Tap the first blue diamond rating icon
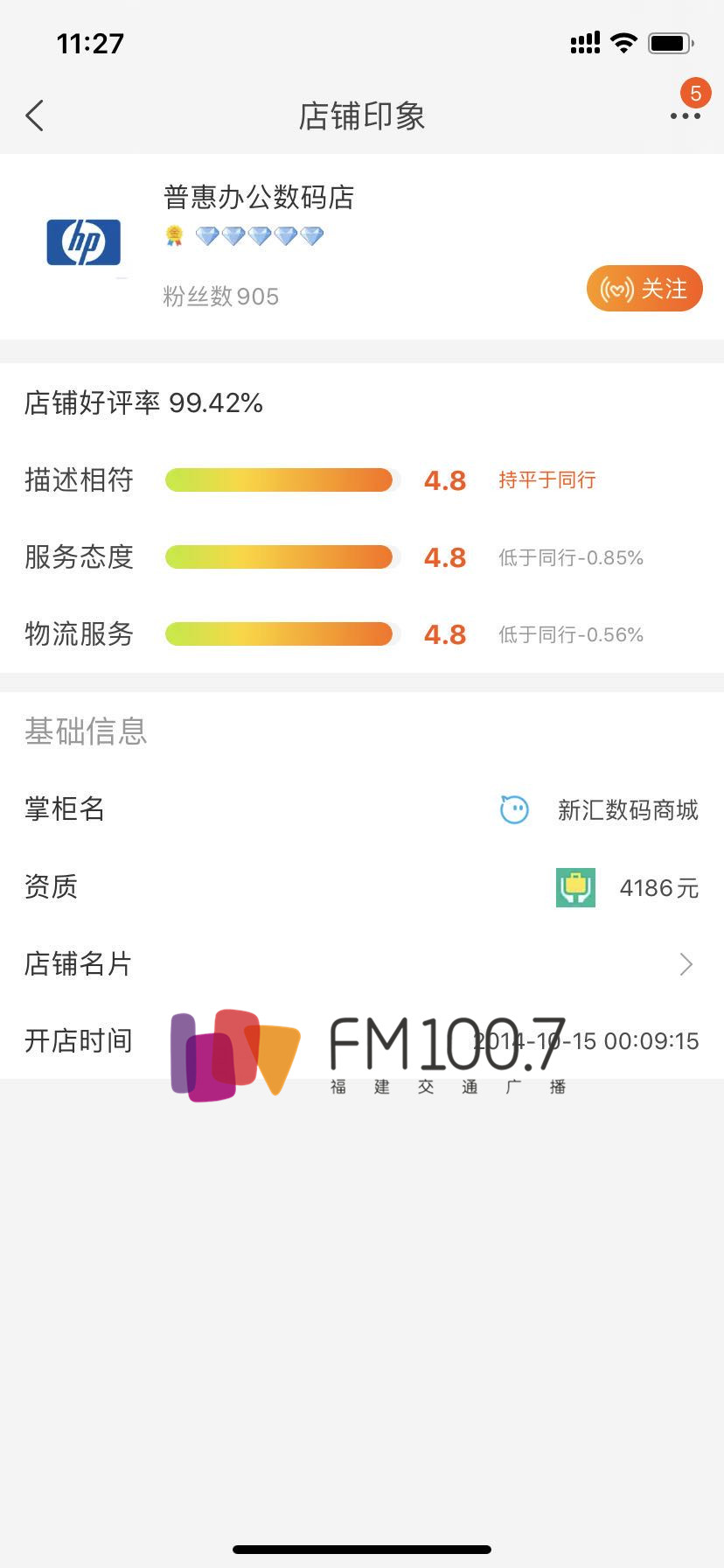 (x=209, y=235)
